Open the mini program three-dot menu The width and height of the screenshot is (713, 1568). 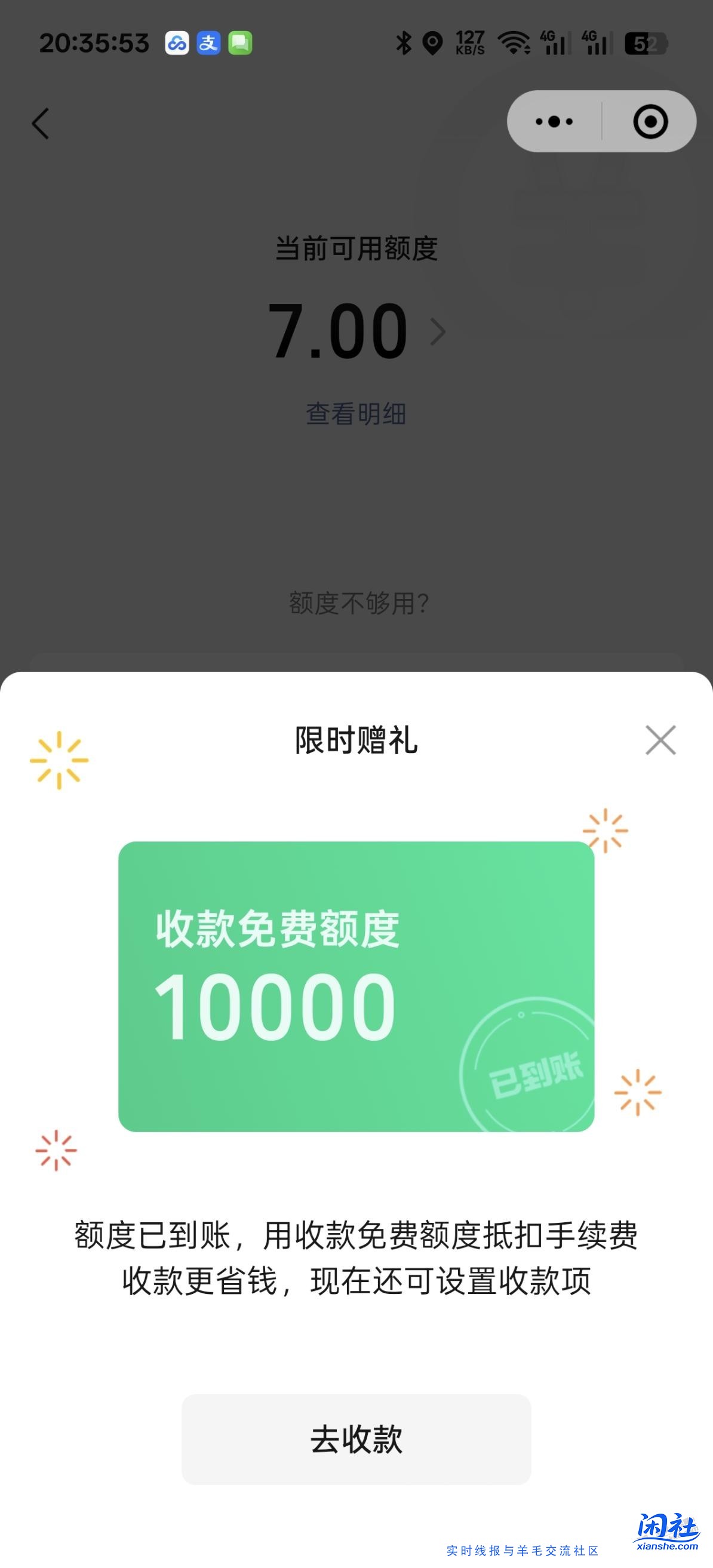pos(554,122)
